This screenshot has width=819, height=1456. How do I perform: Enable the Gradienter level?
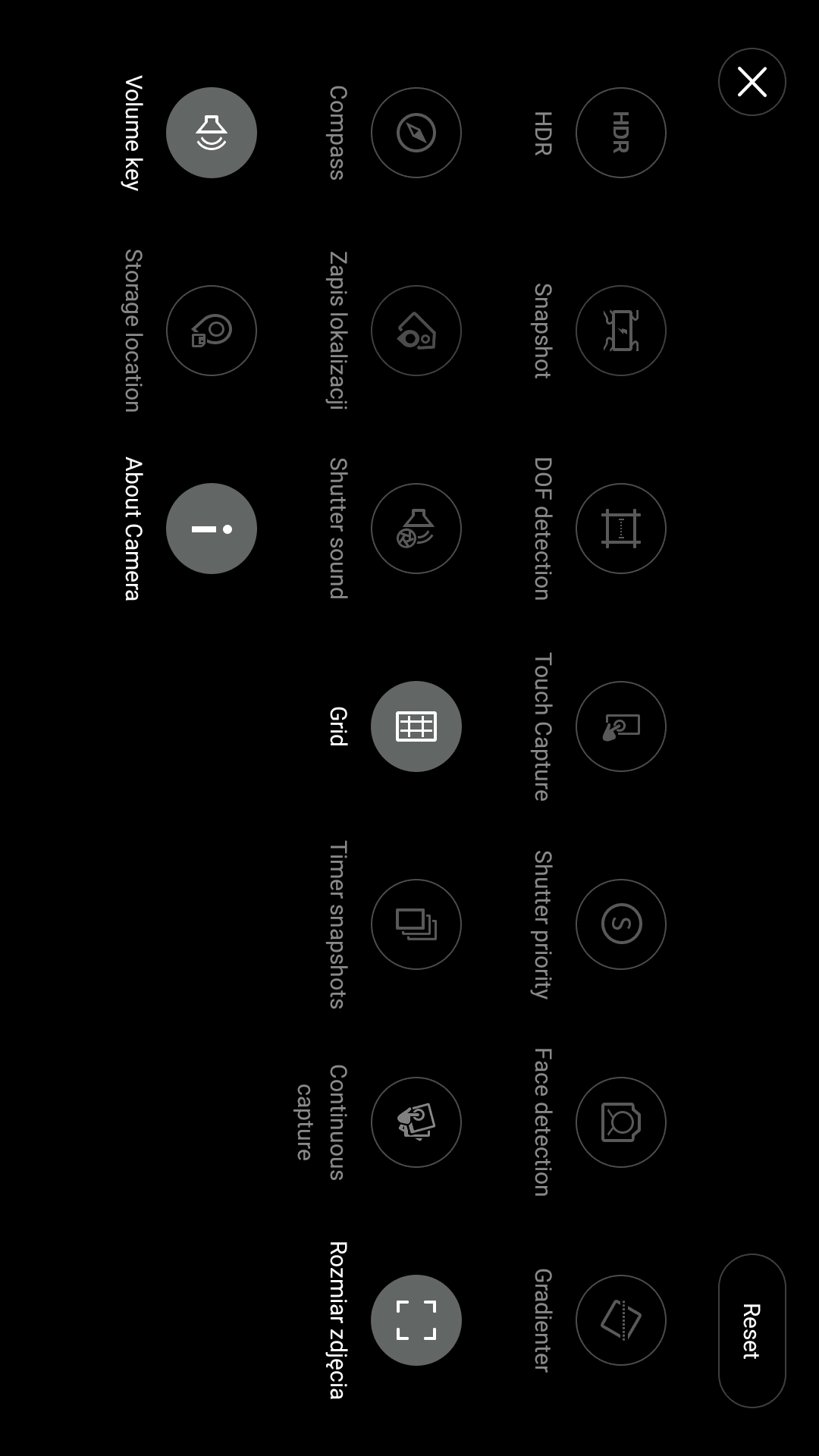point(620,1320)
